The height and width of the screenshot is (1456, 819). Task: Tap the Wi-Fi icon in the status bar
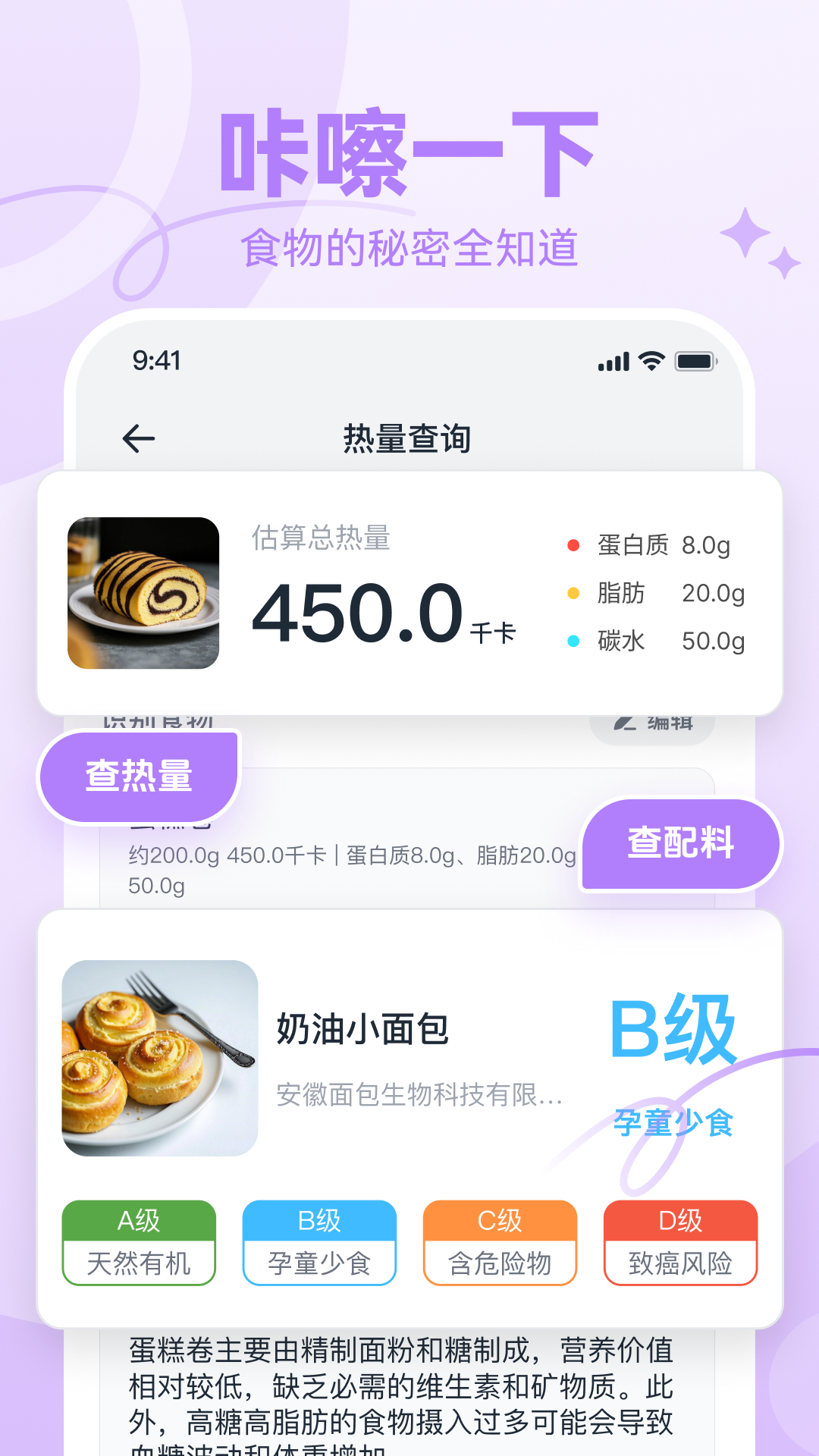pos(651,362)
